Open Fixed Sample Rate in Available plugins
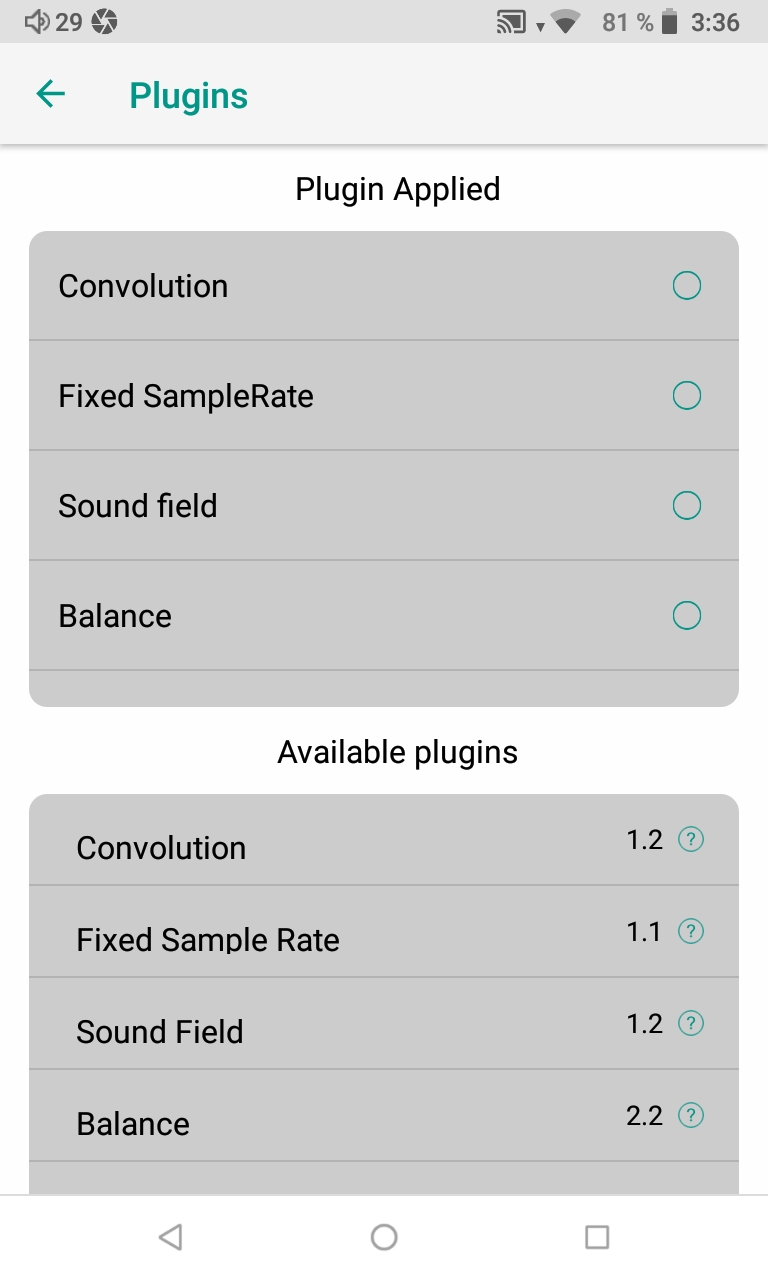Viewport: 768px width, 1280px height. 384,932
